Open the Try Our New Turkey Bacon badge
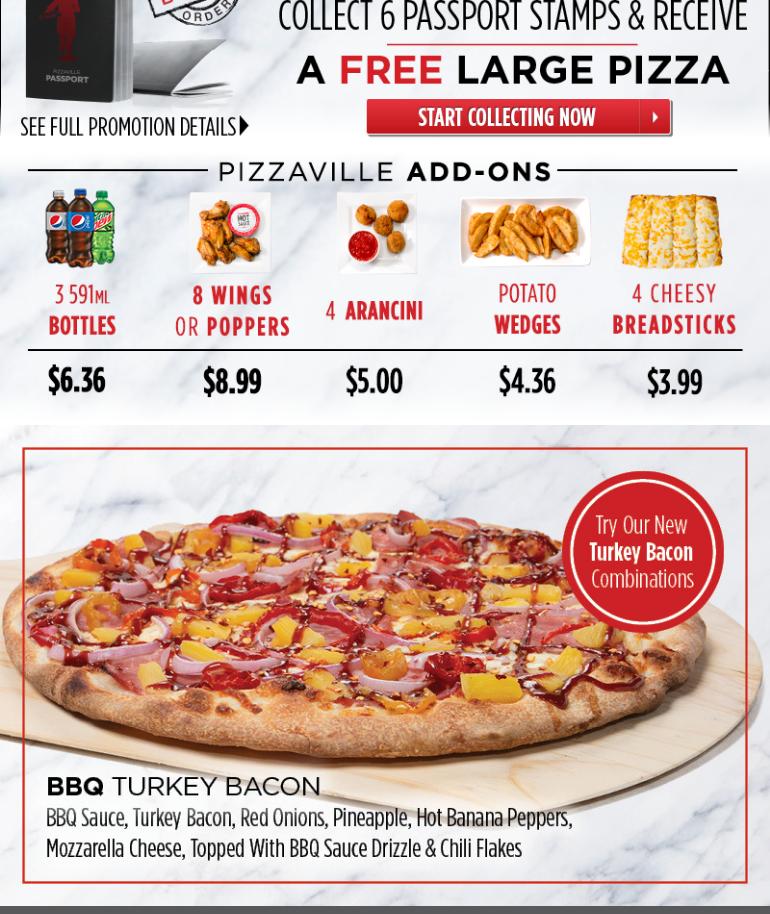The width and height of the screenshot is (770, 914). click(644, 549)
